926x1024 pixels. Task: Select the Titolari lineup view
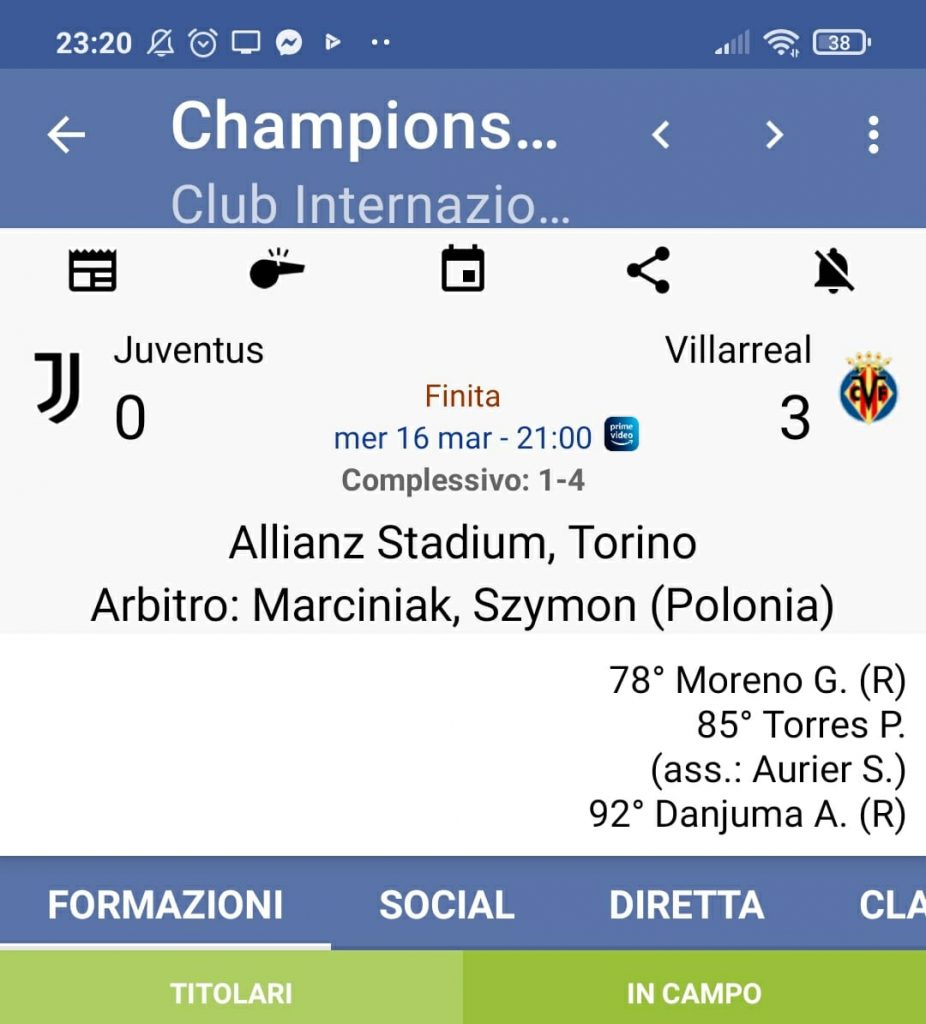tap(231, 993)
